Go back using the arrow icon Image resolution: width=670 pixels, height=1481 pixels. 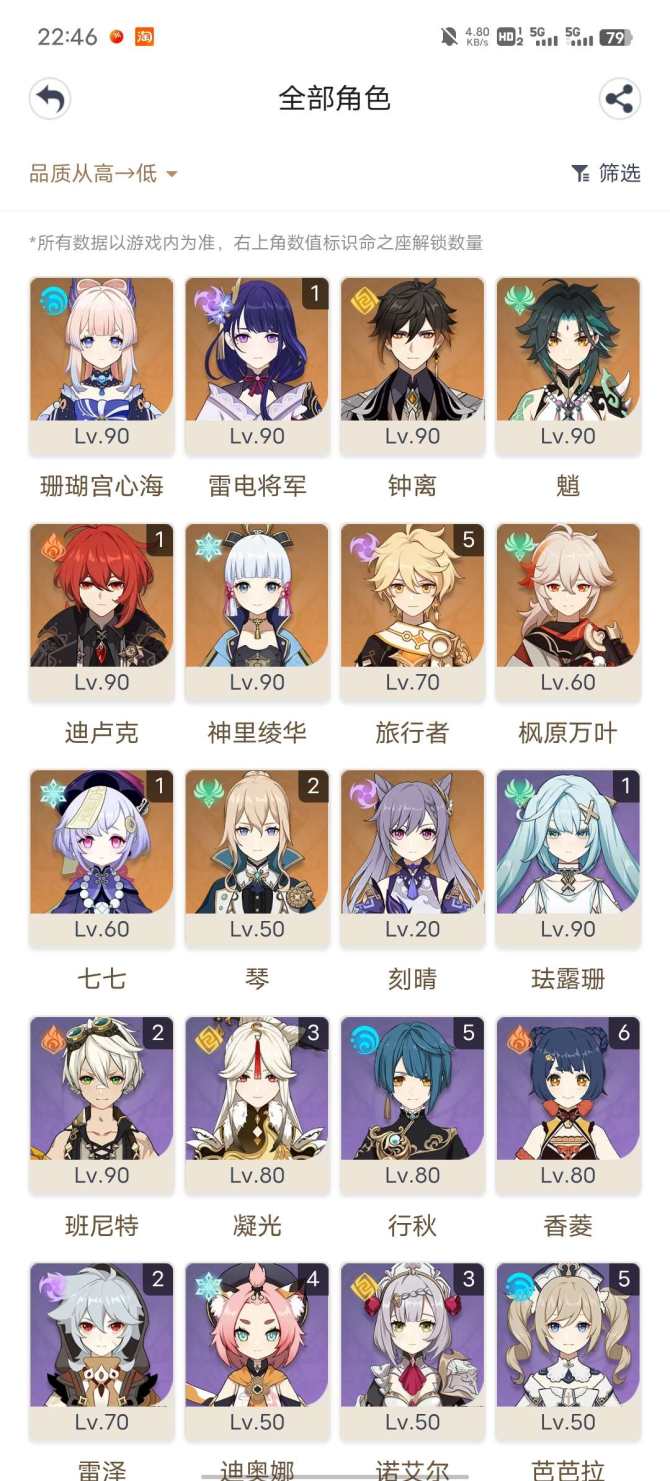click(50, 99)
